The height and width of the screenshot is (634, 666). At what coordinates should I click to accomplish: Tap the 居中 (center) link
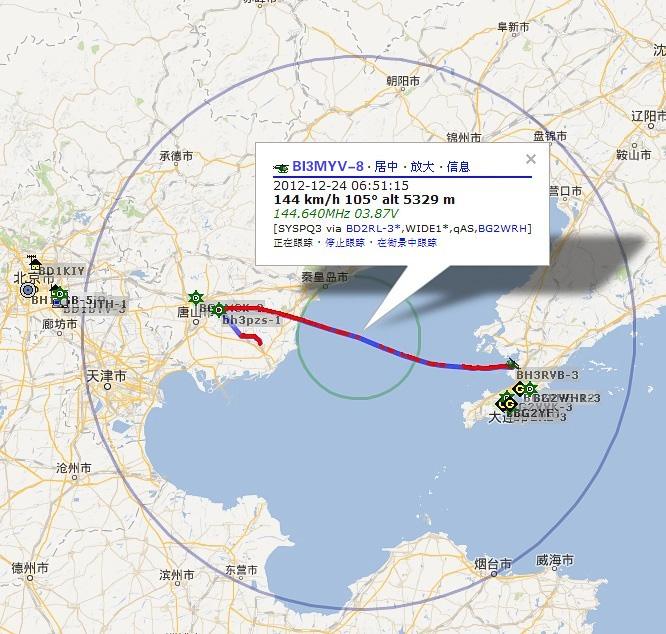(385, 167)
